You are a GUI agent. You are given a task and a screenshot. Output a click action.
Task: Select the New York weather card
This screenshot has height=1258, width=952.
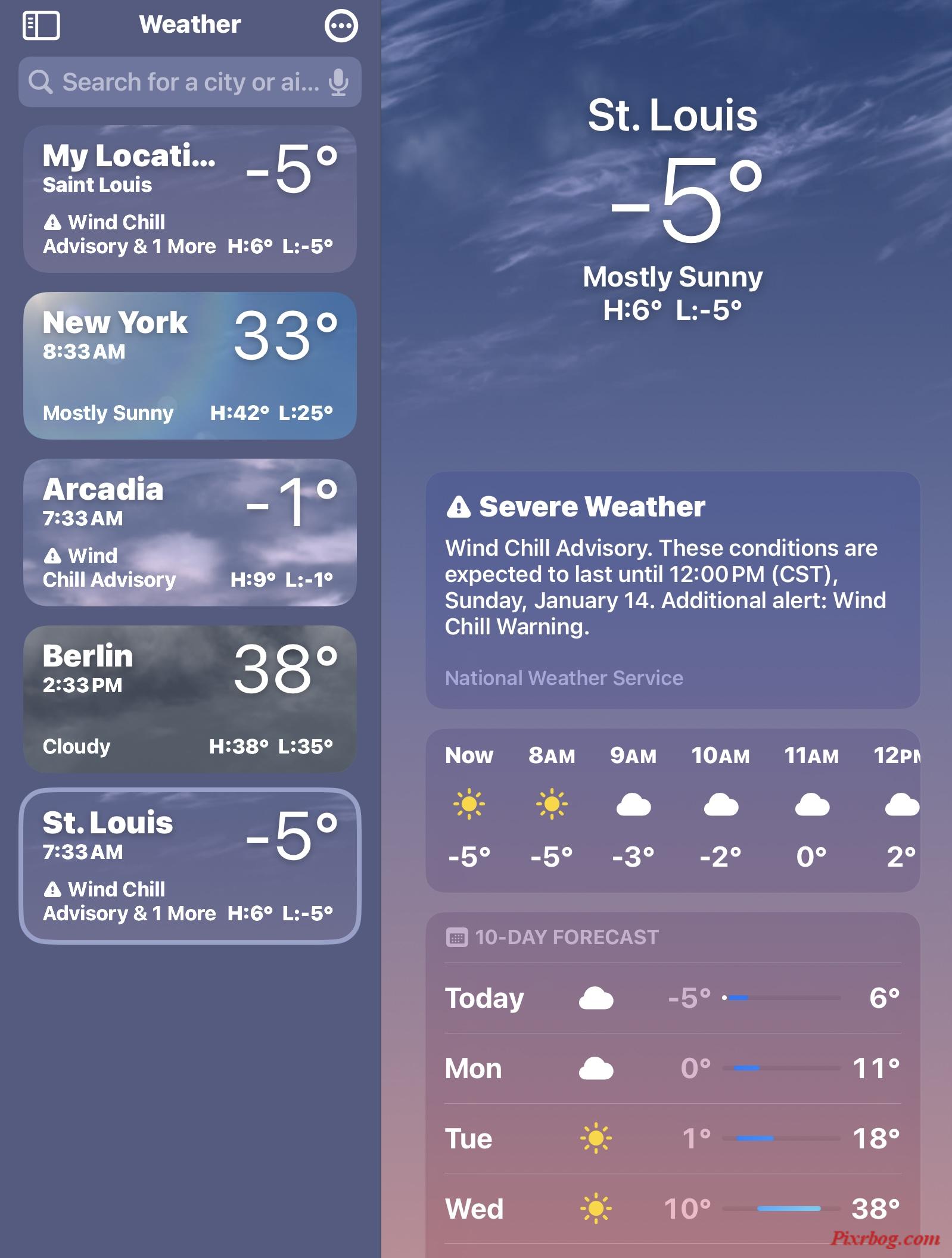(189, 366)
